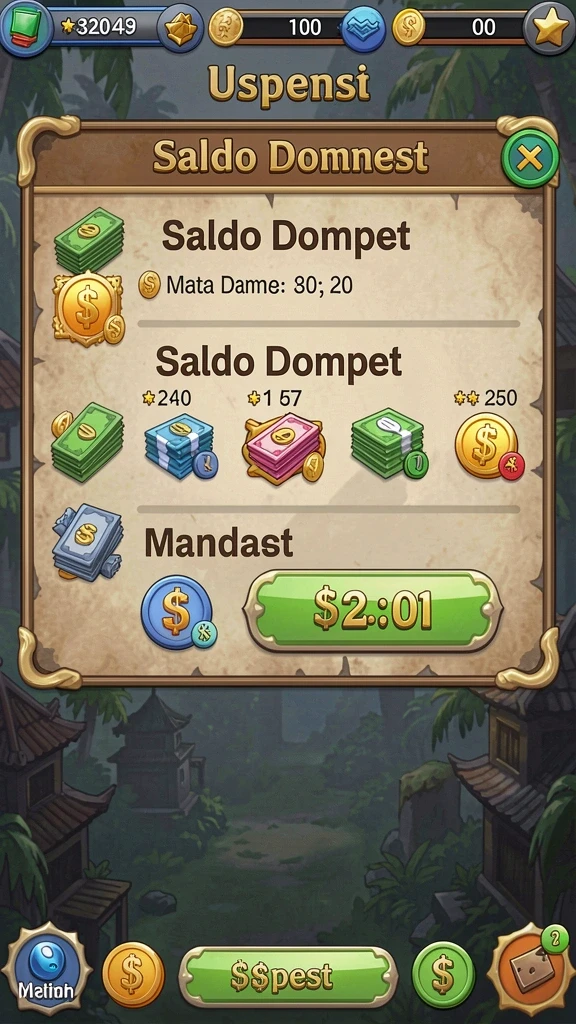Tap the green $2:01 purchase button

[373, 611]
